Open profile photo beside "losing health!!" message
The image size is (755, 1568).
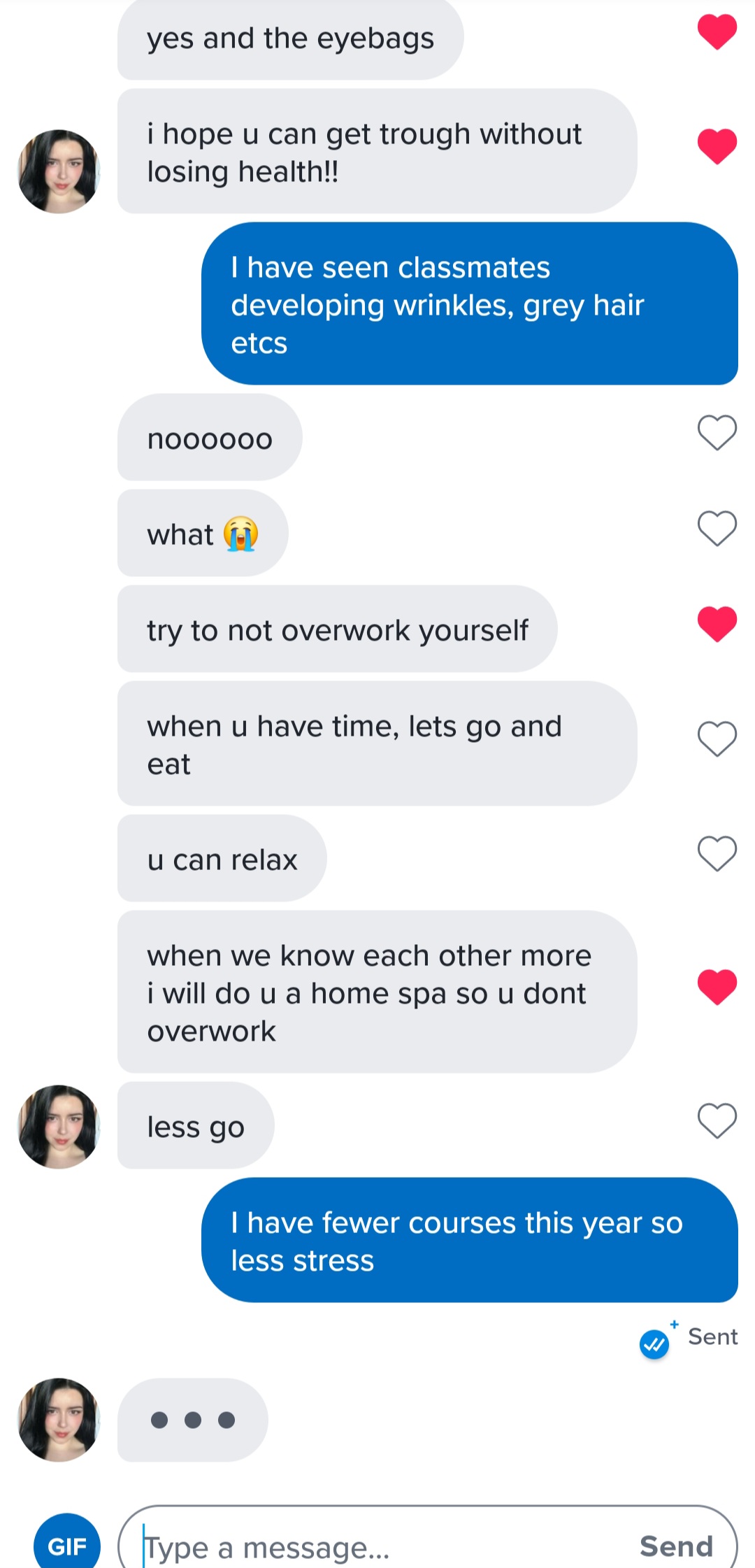click(x=59, y=171)
